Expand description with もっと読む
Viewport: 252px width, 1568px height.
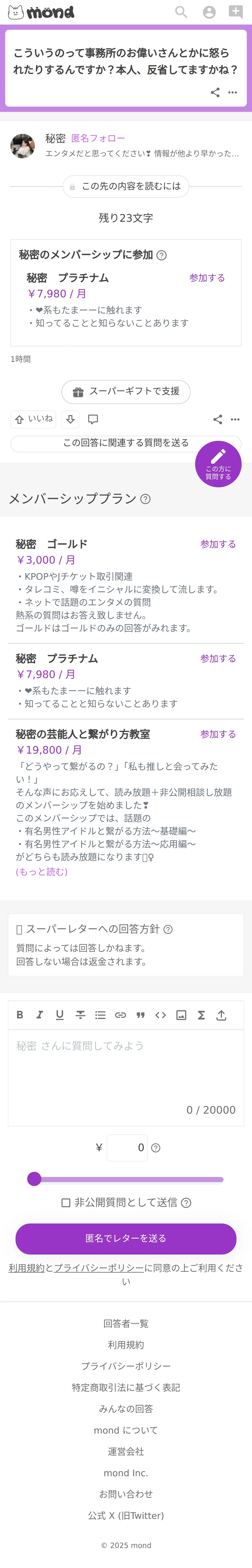[x=41, y=872]
